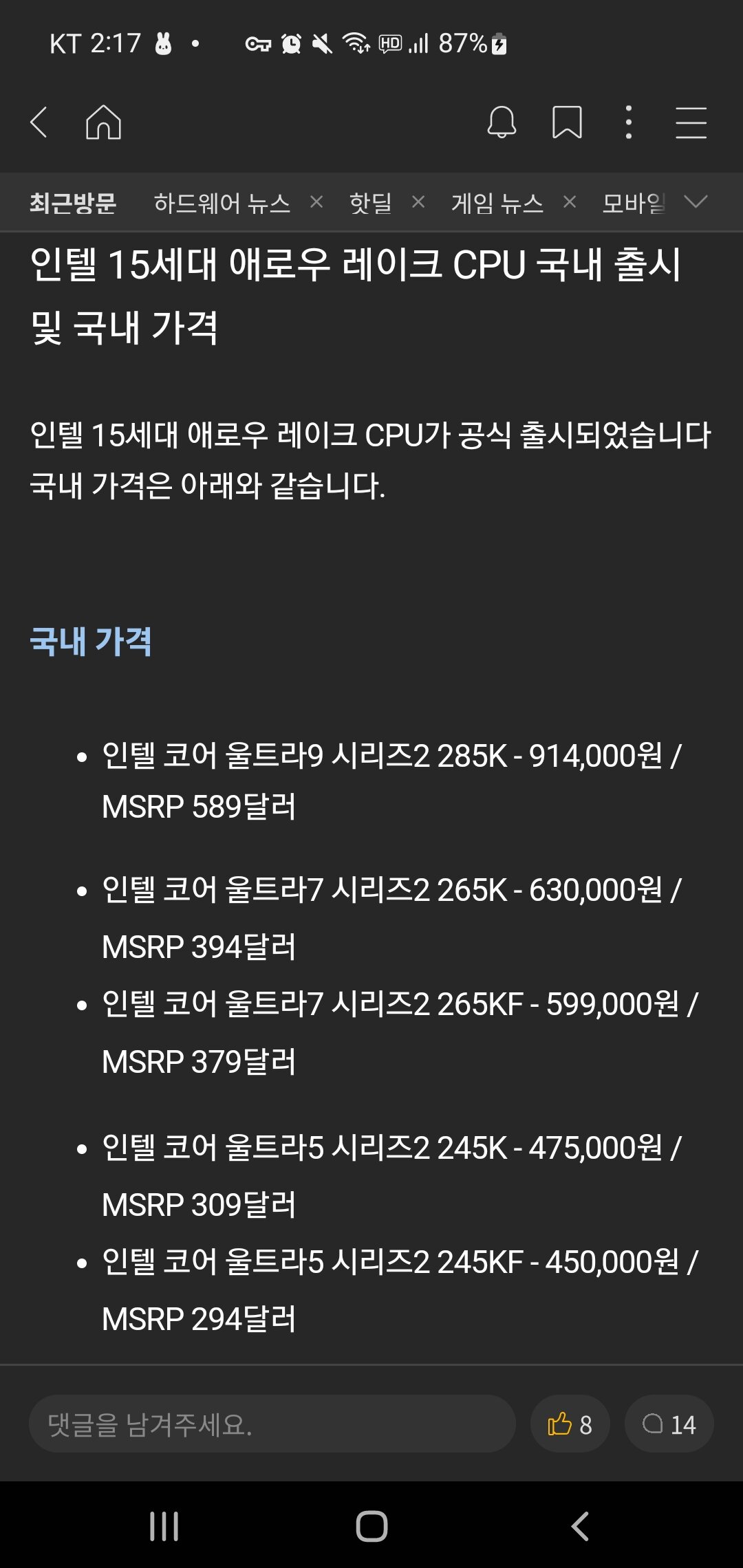Switch to the 모바일 tab
Viewport: 743px width, 1568px height.
point(633,203)
